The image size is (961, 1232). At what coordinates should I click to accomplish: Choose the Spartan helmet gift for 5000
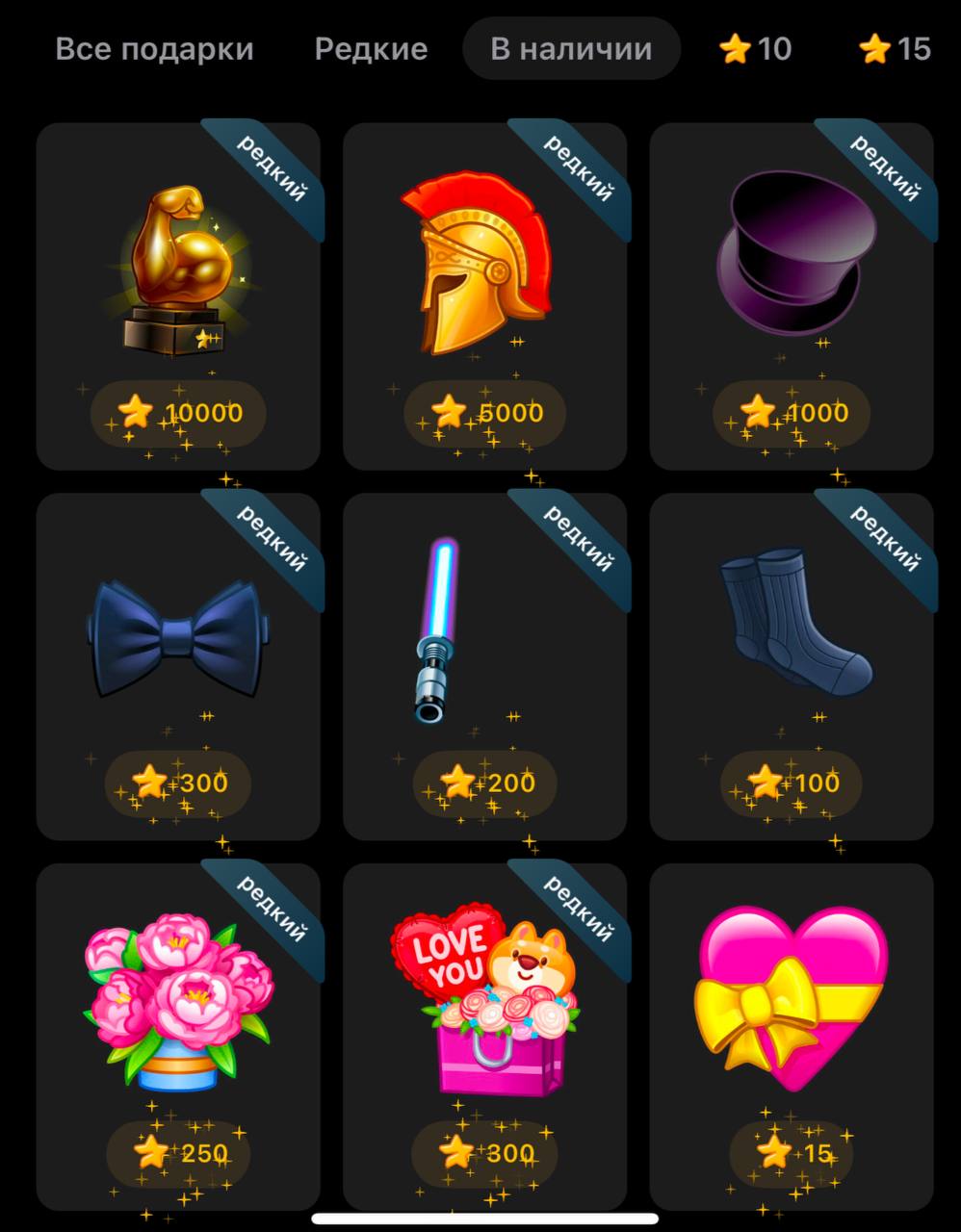(x=484, y=296)
